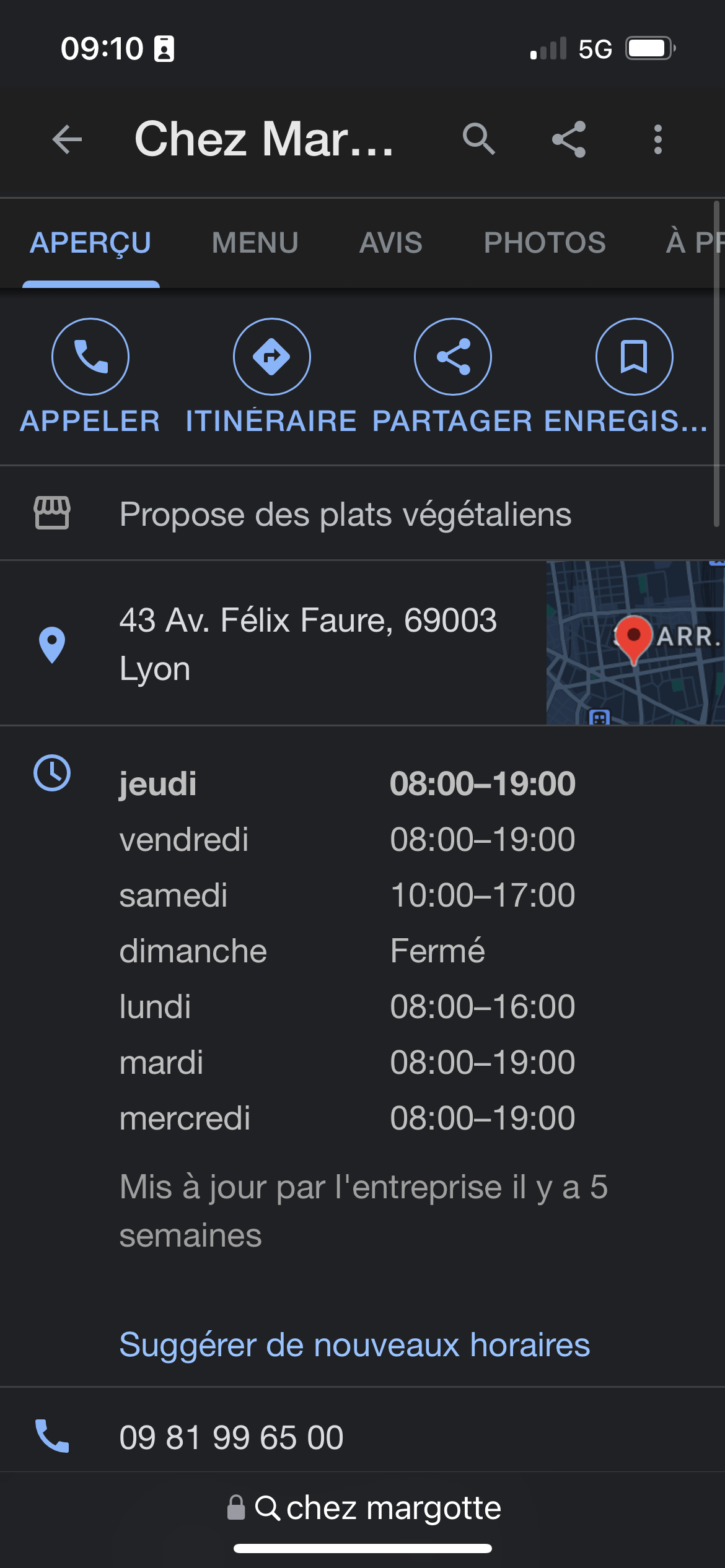The width and height of the screenshot is (725, 1568).
Task: Tap the PARTAGER button
Action: 453,357
